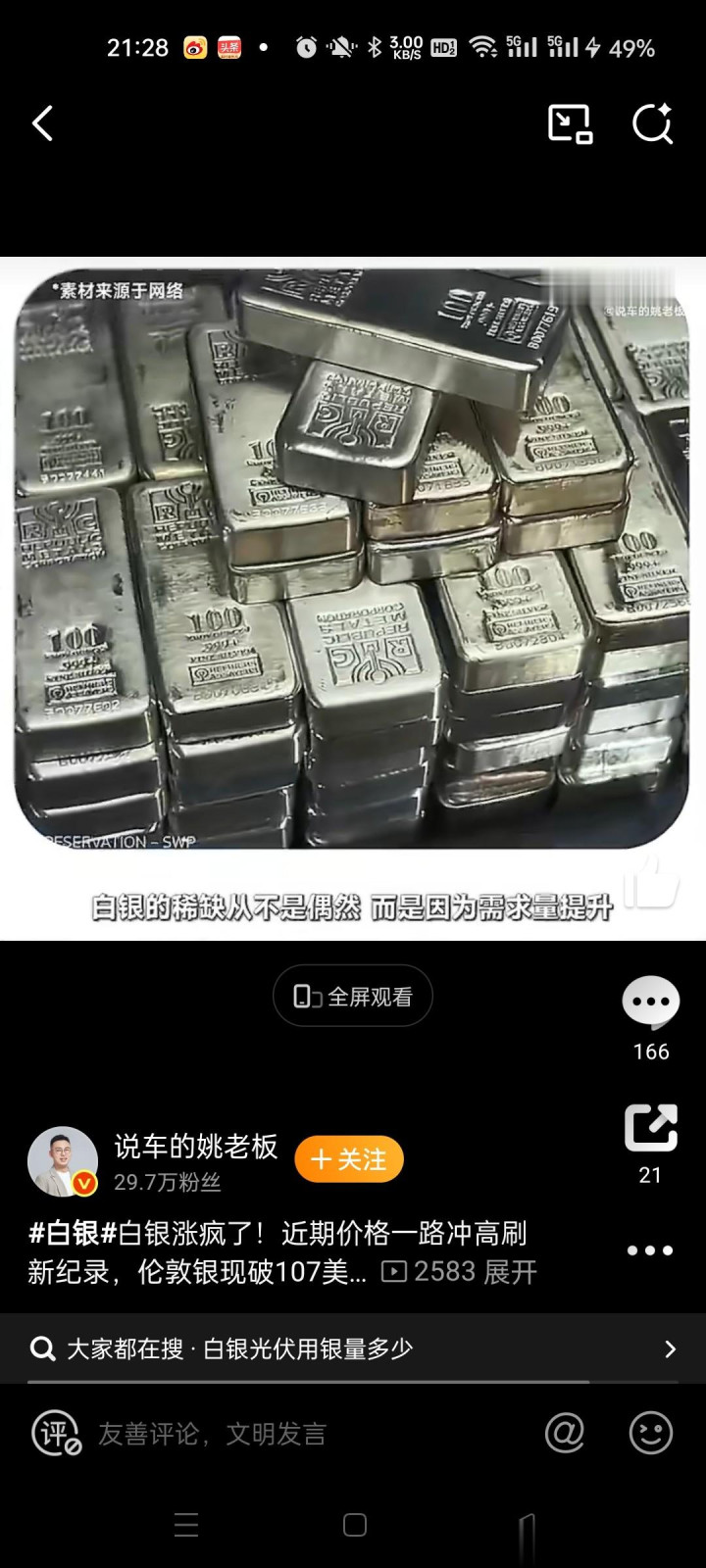
Task: Open picture-in-picture small window mode
Action: 570,124
